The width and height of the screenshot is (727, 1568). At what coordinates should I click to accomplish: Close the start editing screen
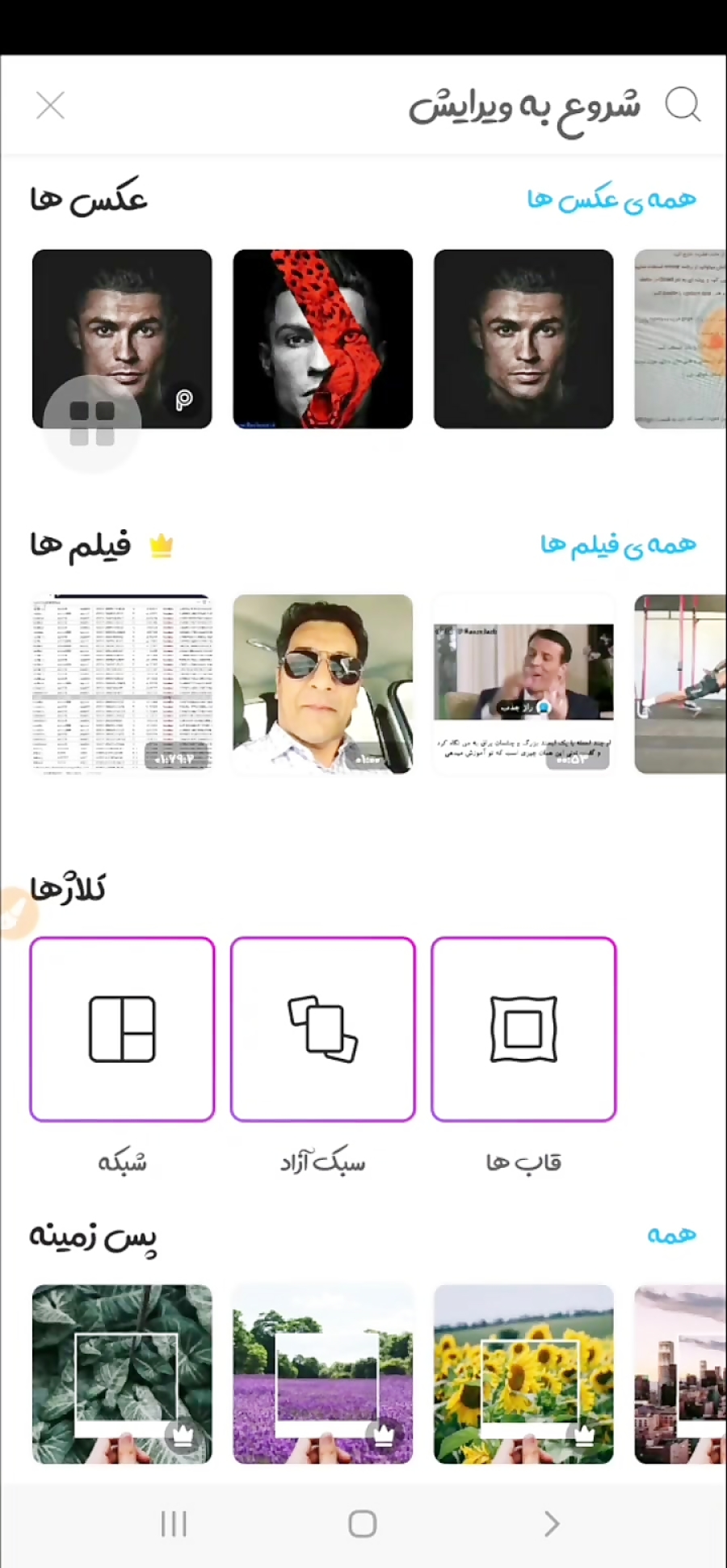point(50,105)
